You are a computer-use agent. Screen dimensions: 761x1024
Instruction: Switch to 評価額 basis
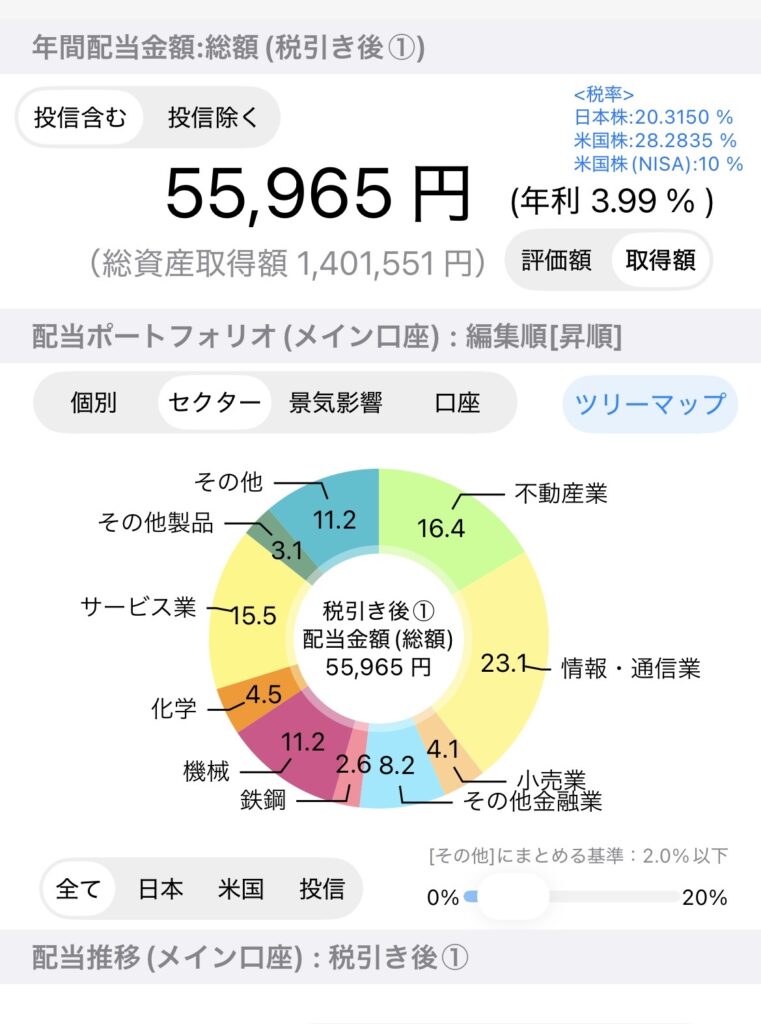pos(557,260)
